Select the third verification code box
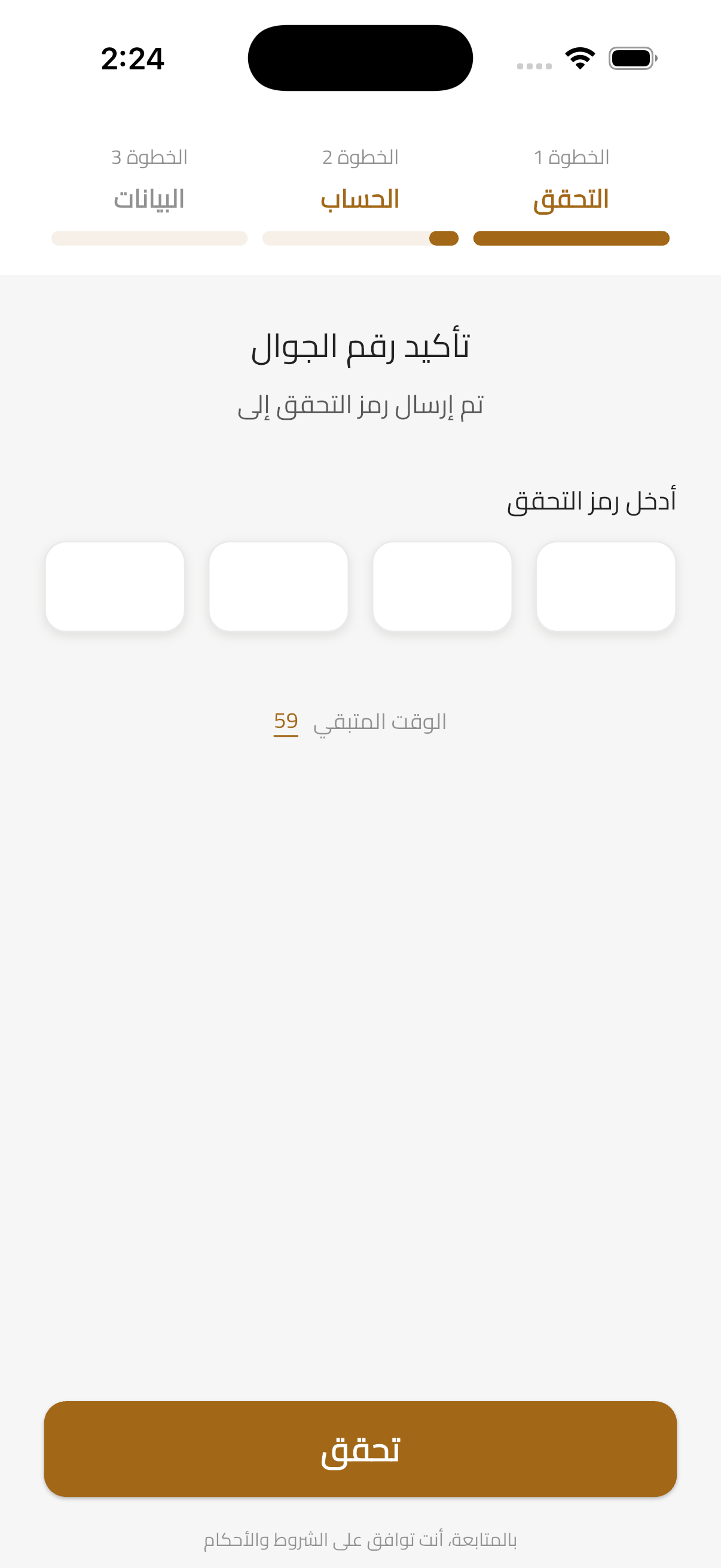 pyautogui.click(x=279, y=585)
